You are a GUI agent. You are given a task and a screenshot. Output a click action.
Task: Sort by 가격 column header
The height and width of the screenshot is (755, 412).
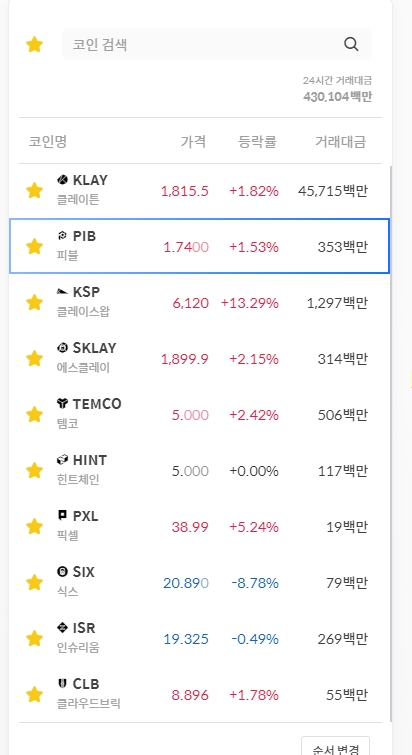pos(193,142)
